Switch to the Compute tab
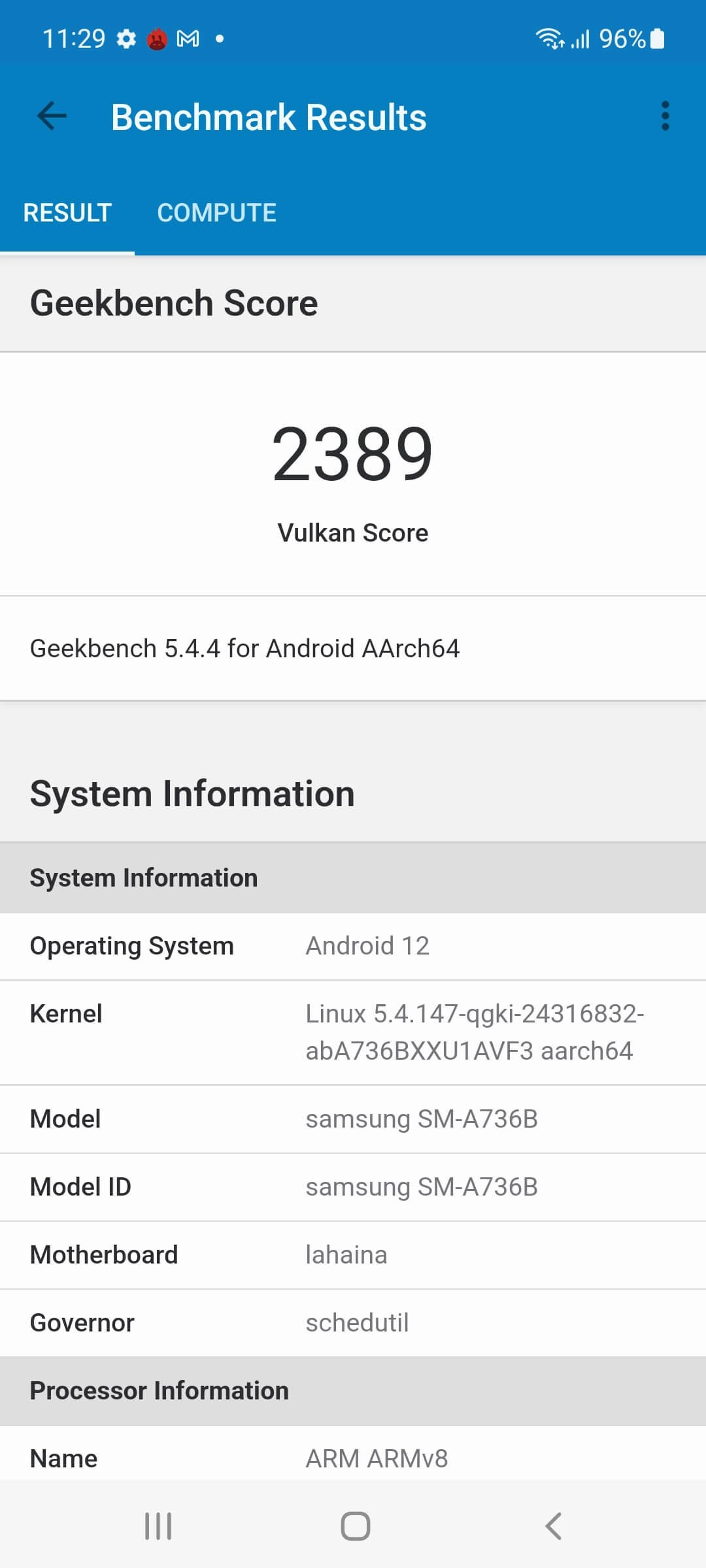This screenshot has width=706, height=1568. click(x=216, y=213)
